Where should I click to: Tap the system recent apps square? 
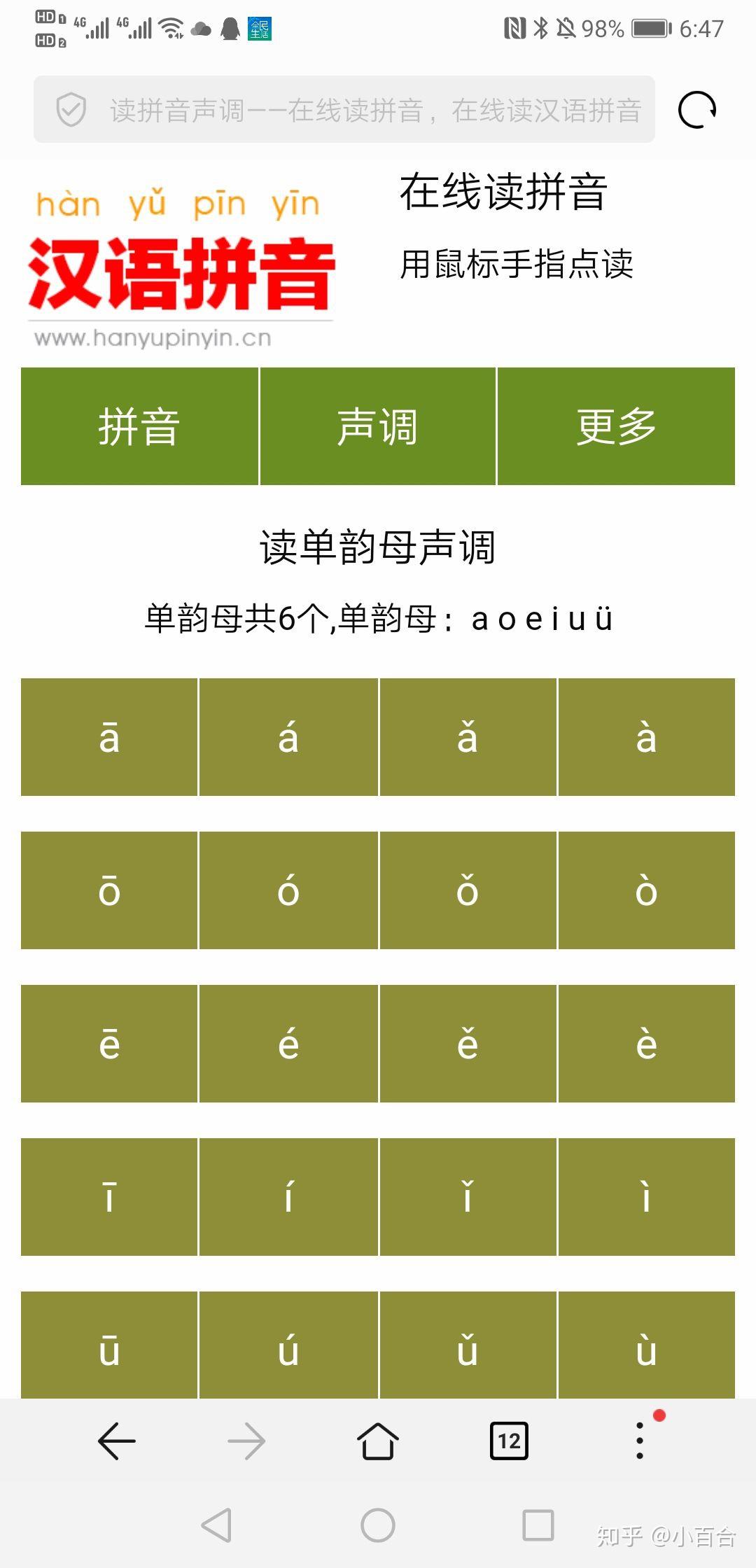tap(538, 1525)
